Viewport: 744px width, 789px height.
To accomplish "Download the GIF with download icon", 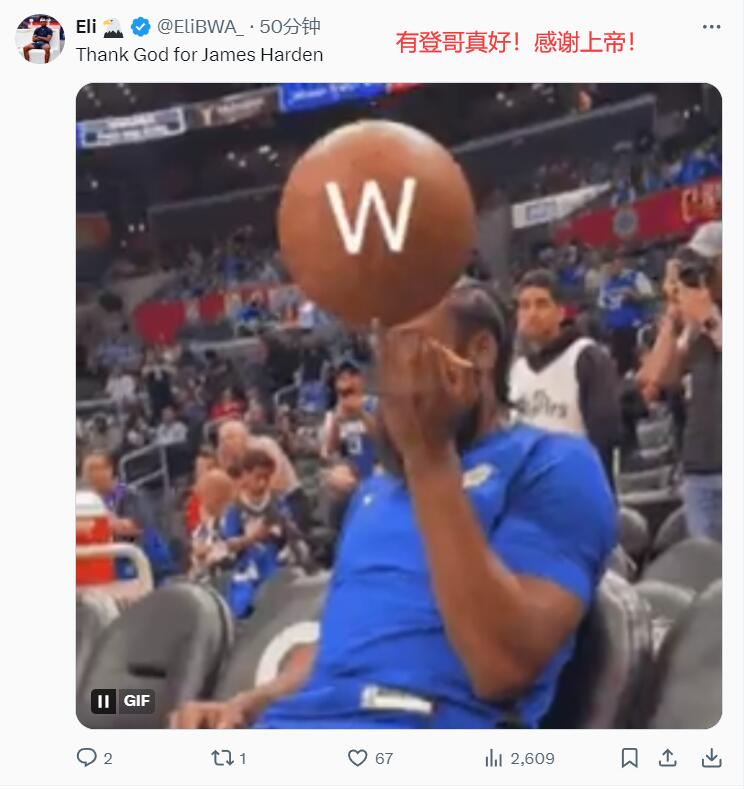I will [x=711, y=758].
